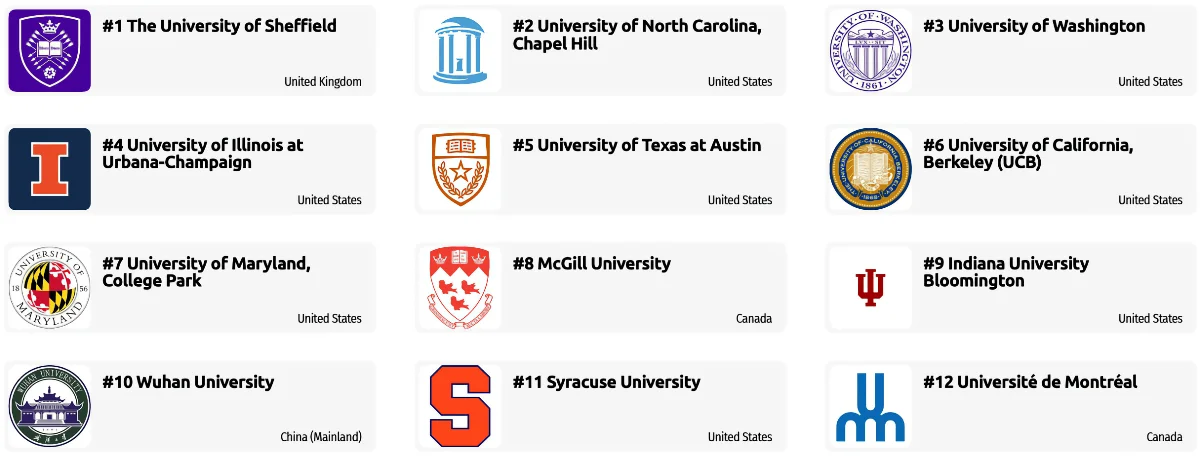The width and height of the screenshot is (1200, 459).
Task: Open University of Maryland, College Park
Action: 206,272
